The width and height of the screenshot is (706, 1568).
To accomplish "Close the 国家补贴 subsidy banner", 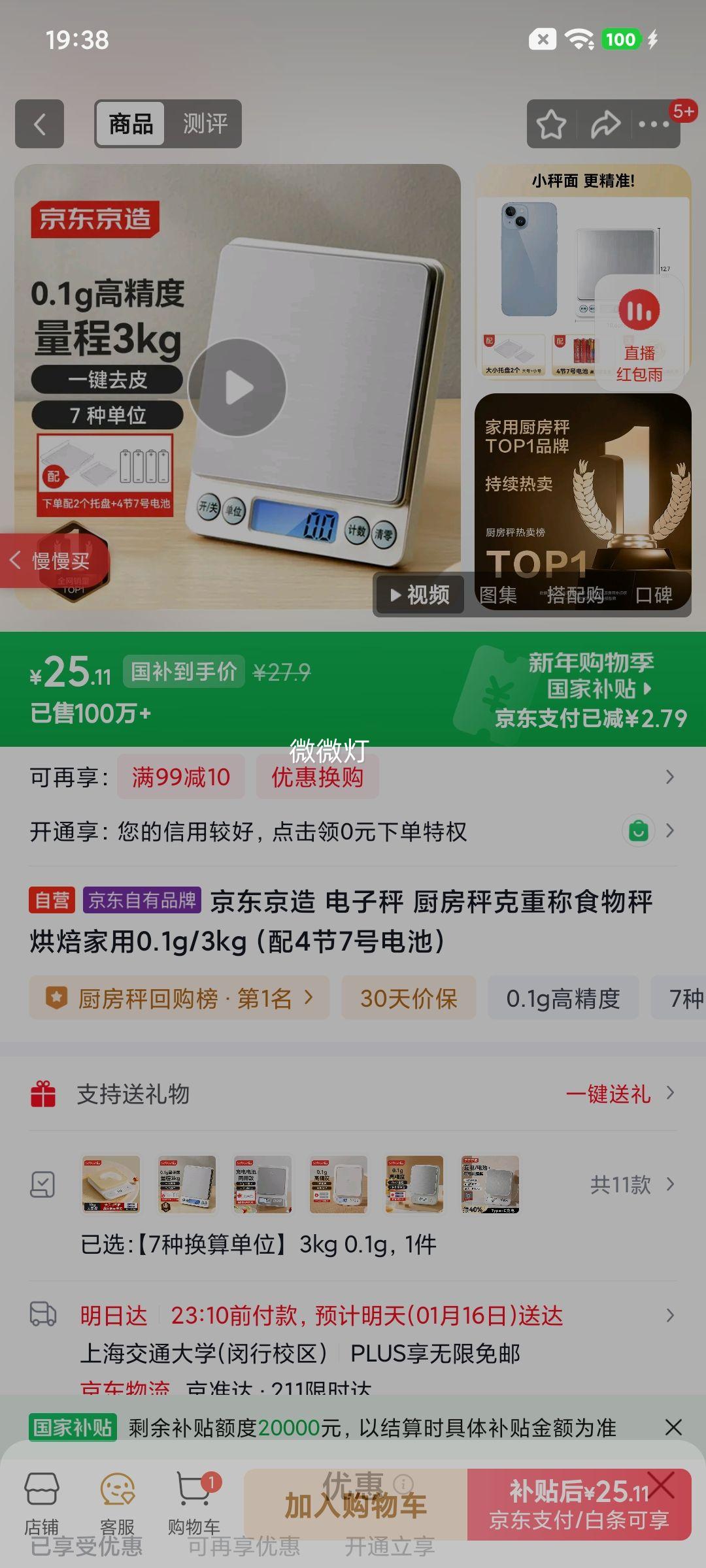I will [675, 1428].
